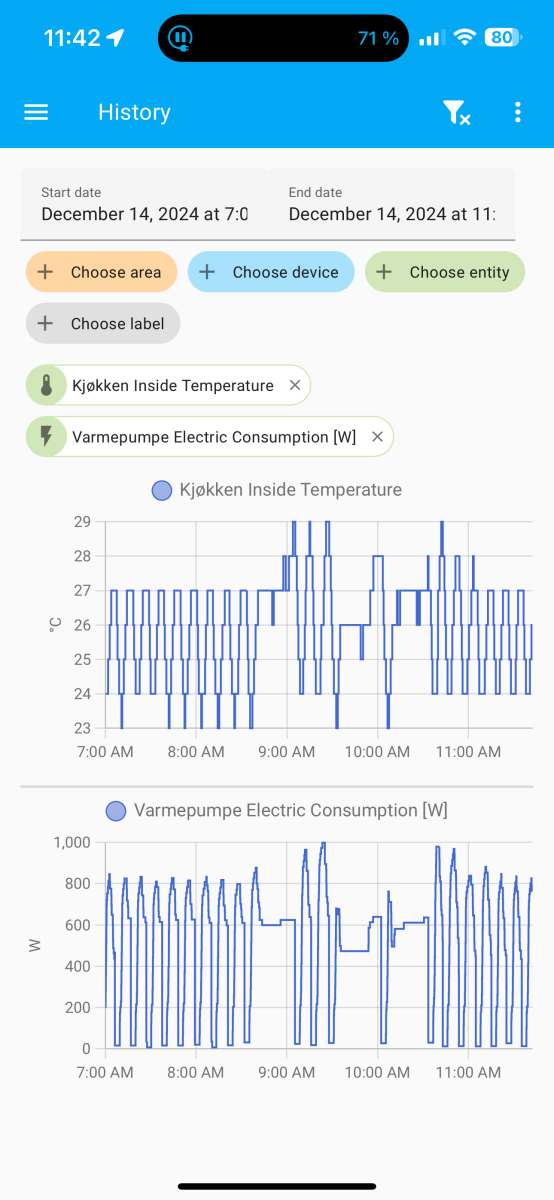Tap the Choose area chip

[x=101, y=272]
